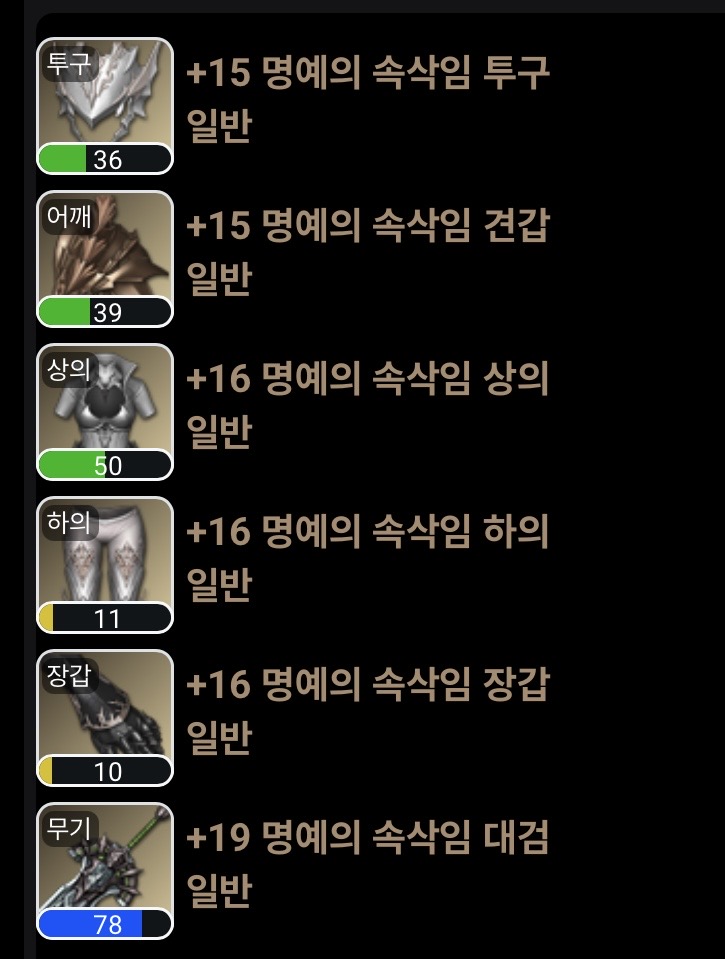View details of +15 명예의 속삭임 견갑

tap(368, 227)
